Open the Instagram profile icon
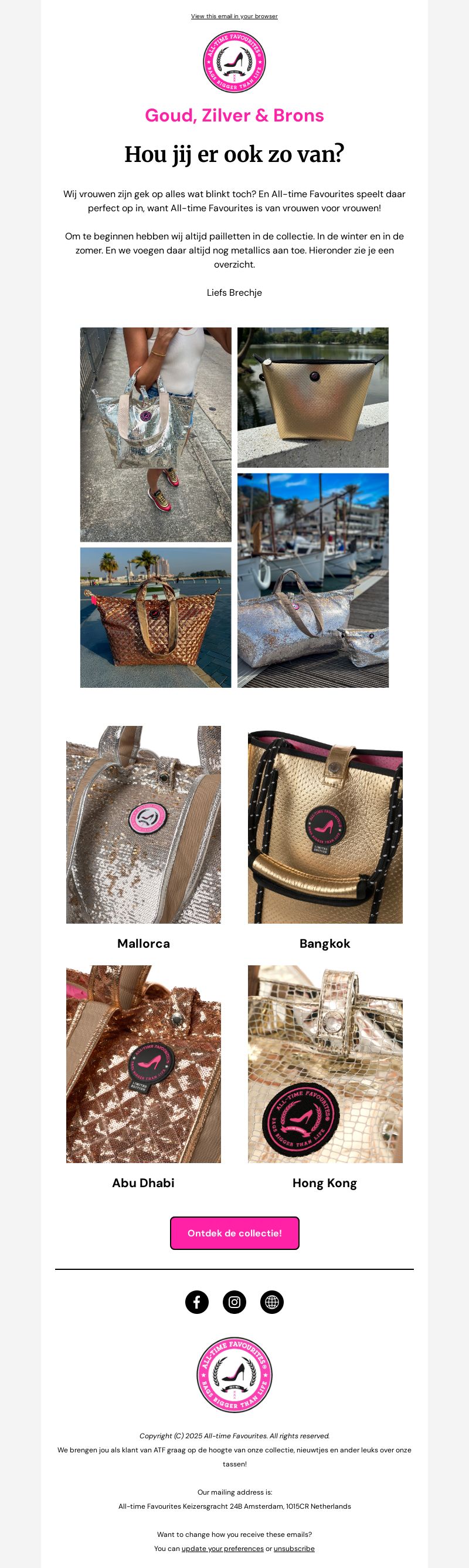 234,1302
